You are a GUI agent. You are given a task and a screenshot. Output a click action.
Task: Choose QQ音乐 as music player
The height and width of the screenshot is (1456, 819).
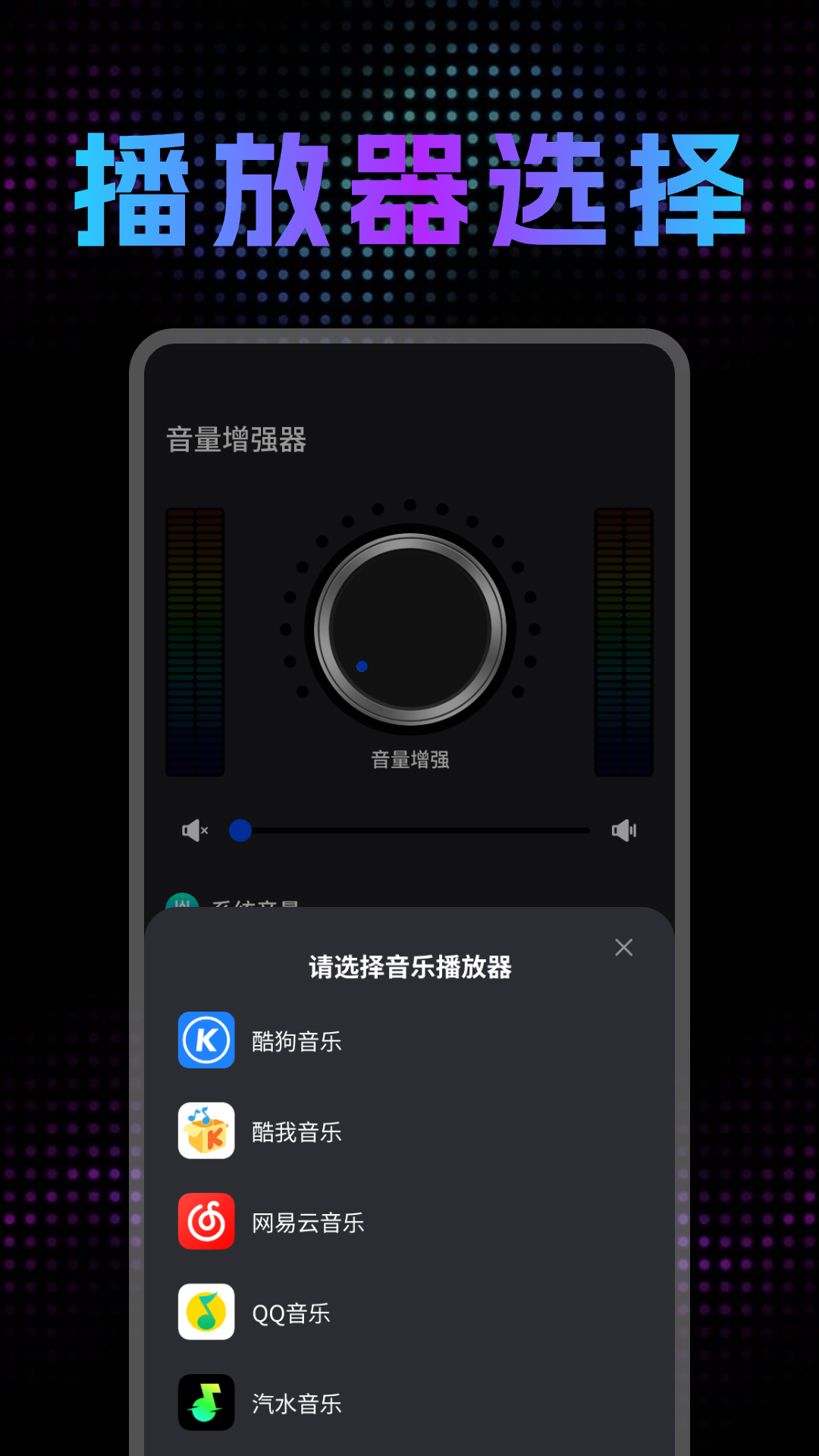click(x=290, y=1313)
